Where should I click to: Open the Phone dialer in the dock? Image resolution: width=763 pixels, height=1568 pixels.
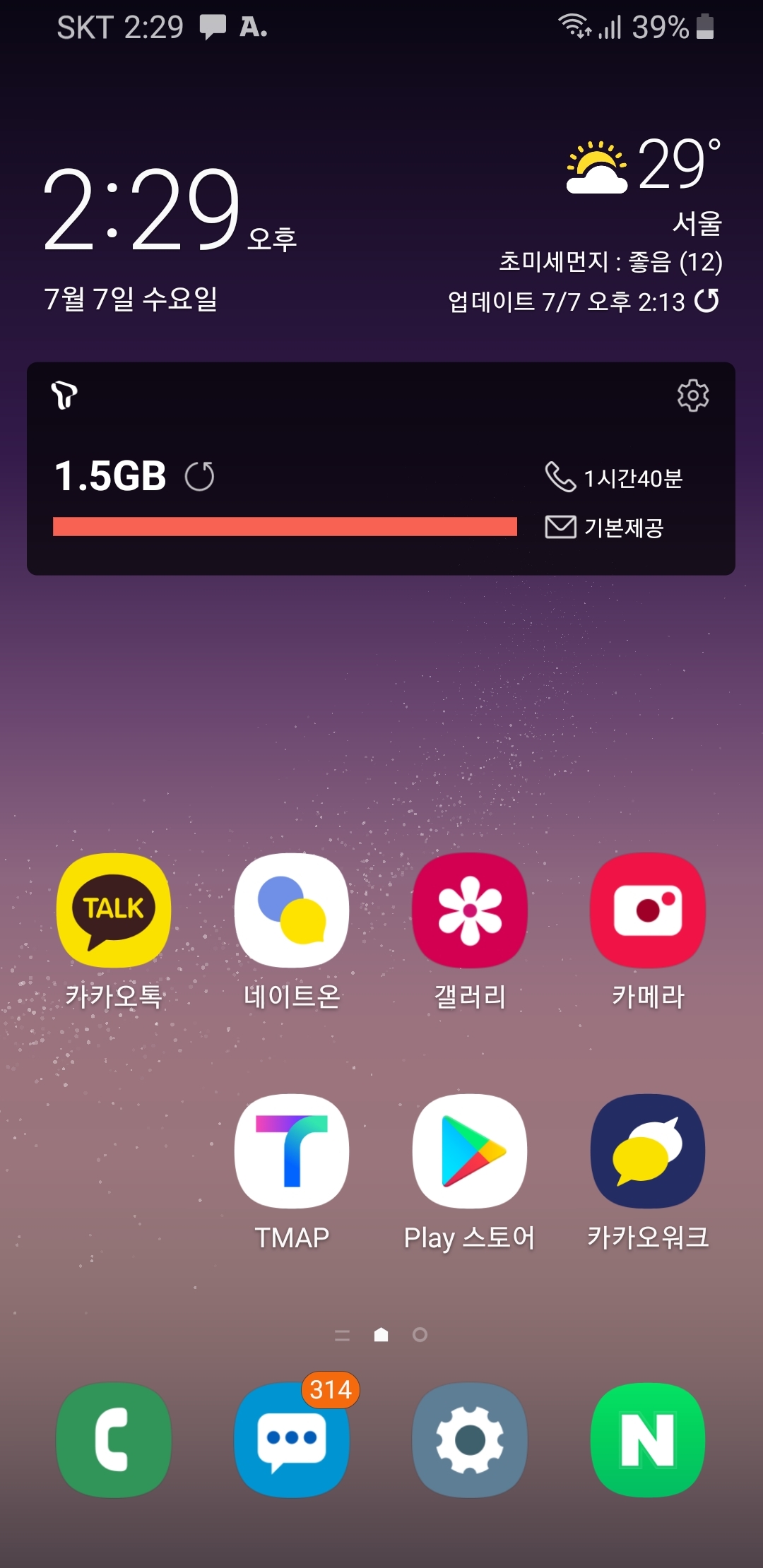coord(113,1439)
